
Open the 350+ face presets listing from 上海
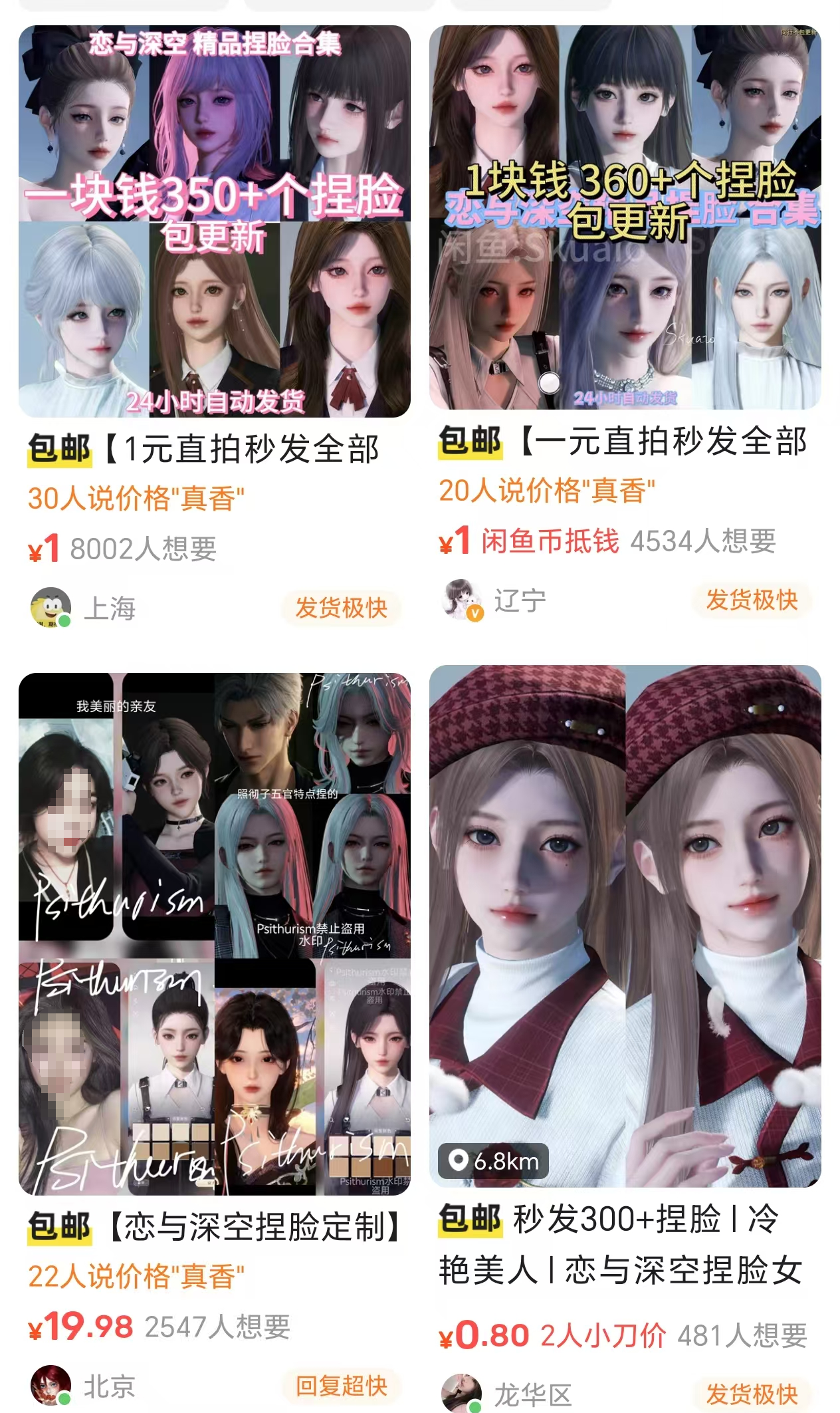[214, 221]
